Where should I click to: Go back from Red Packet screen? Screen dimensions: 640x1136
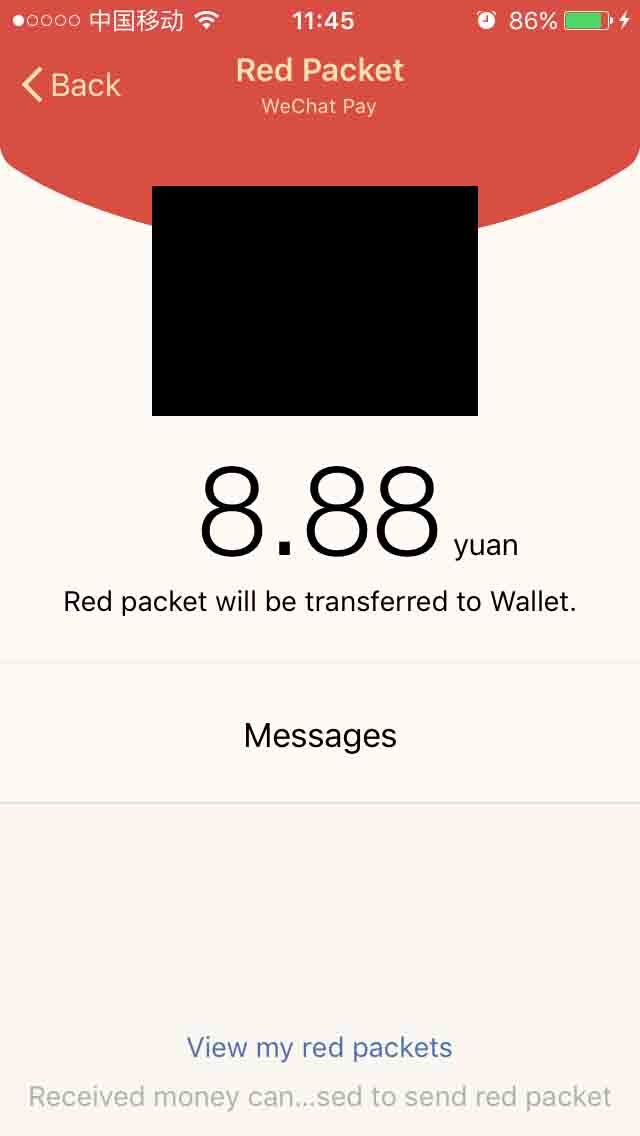(x=71, y=85)
